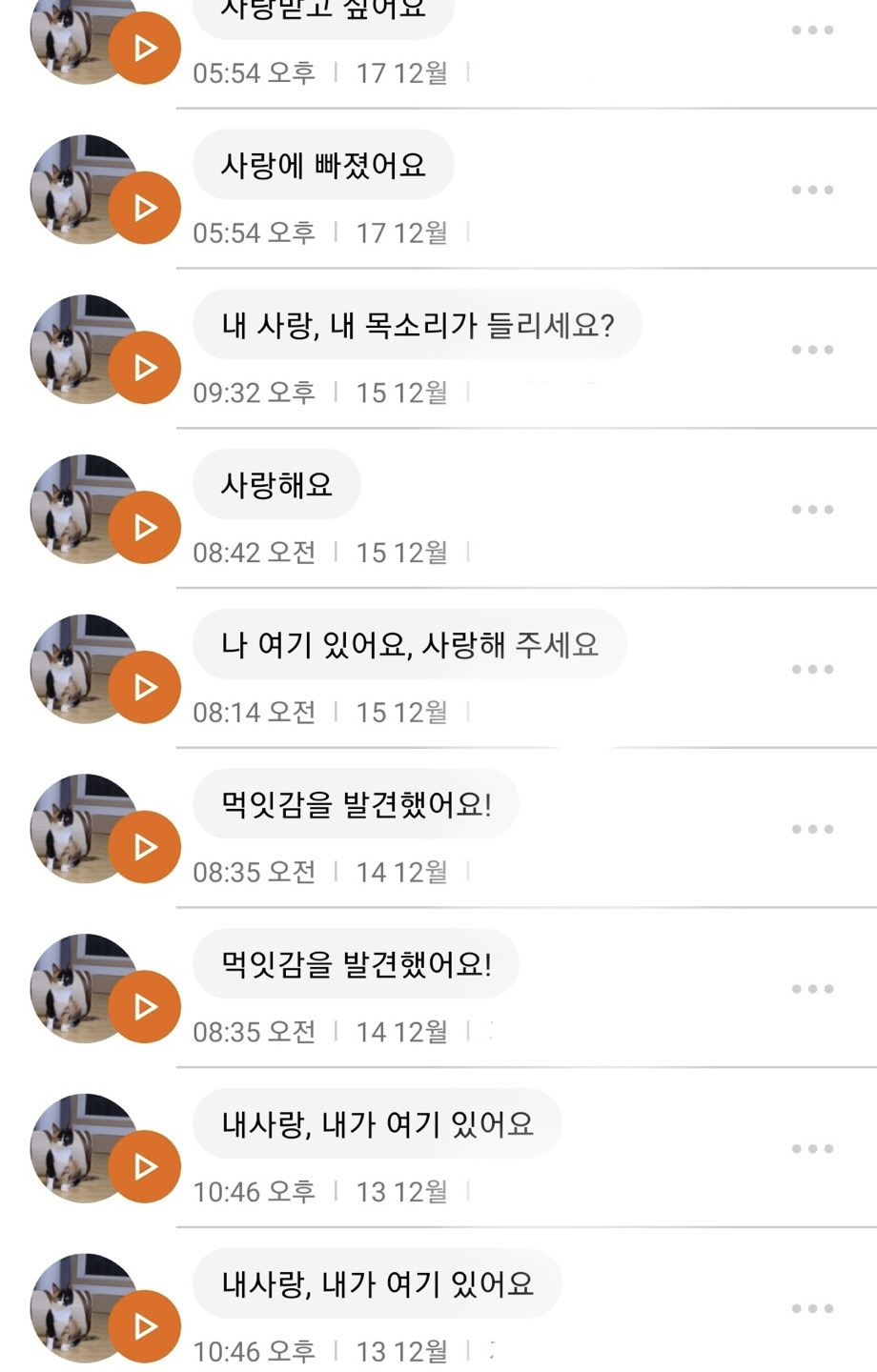
Task: Open three-dot menu on "먹잇감을 발견했어요!" entry
Action: (811, 829)
